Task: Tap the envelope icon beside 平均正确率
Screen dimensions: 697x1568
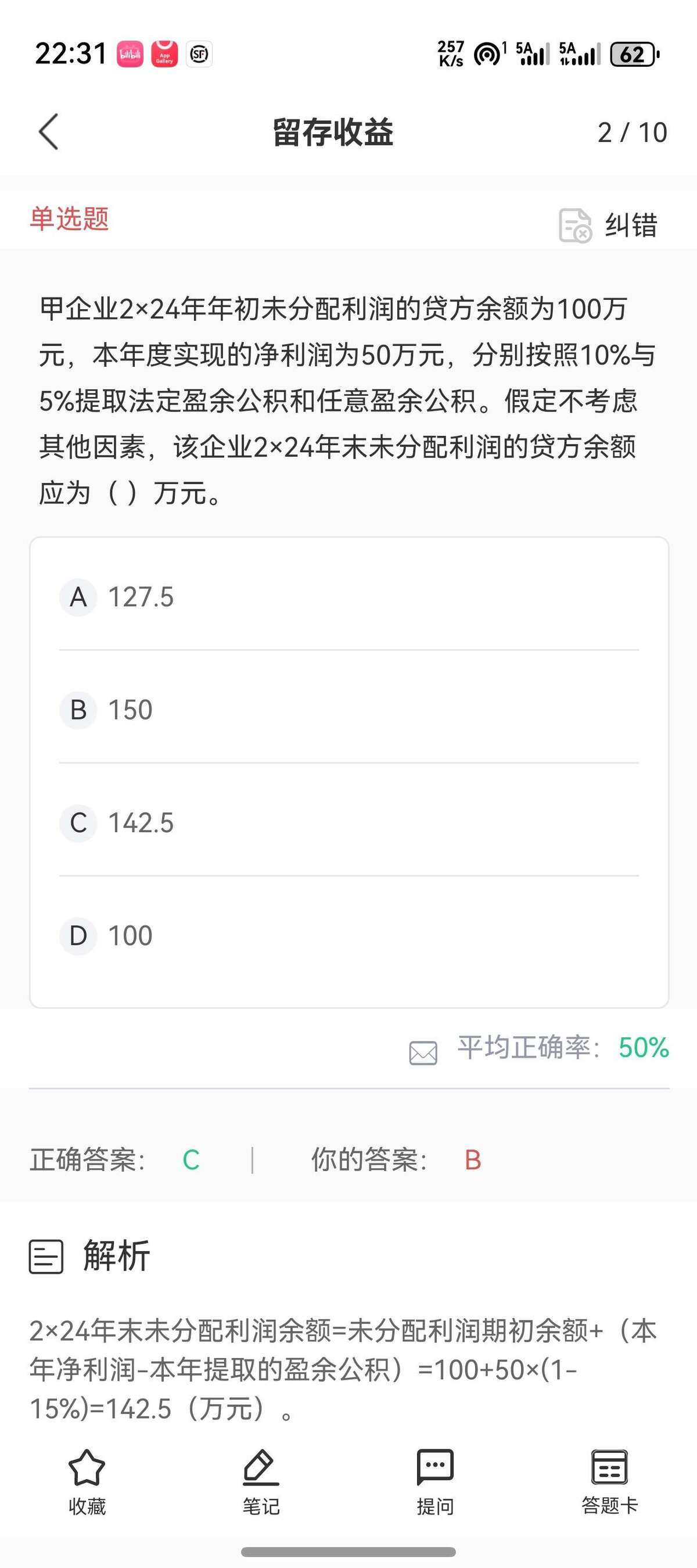Action: pyautogui.click(x=423, y=1053)
